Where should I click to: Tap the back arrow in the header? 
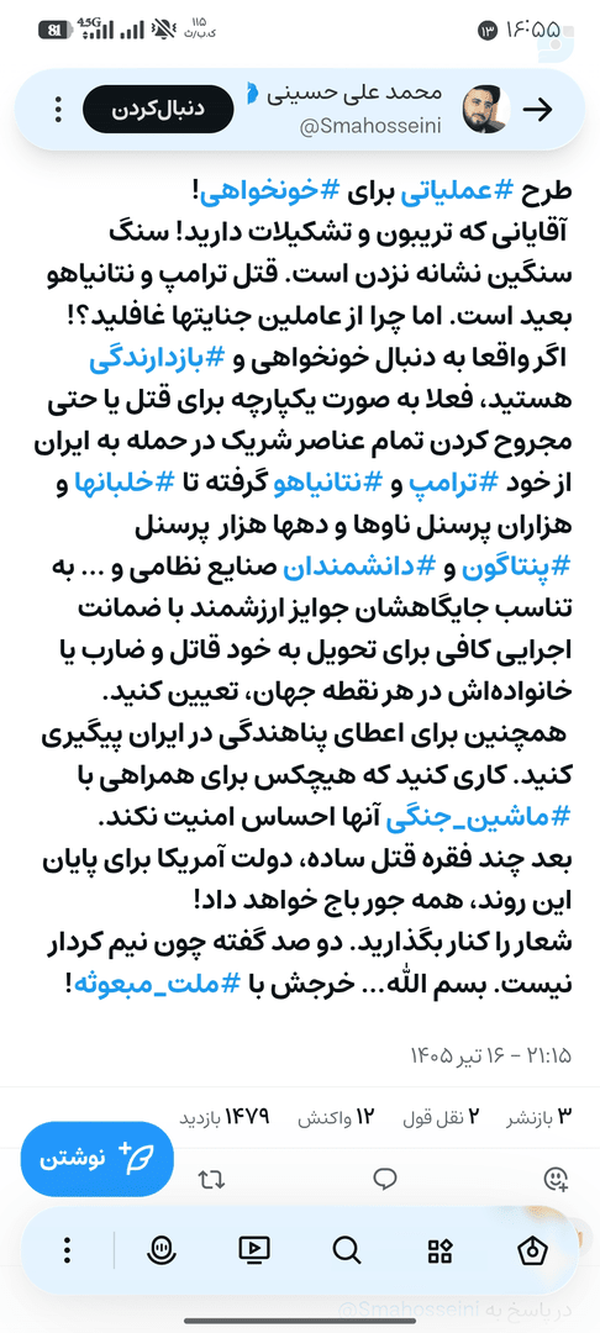tap(538, 110)
